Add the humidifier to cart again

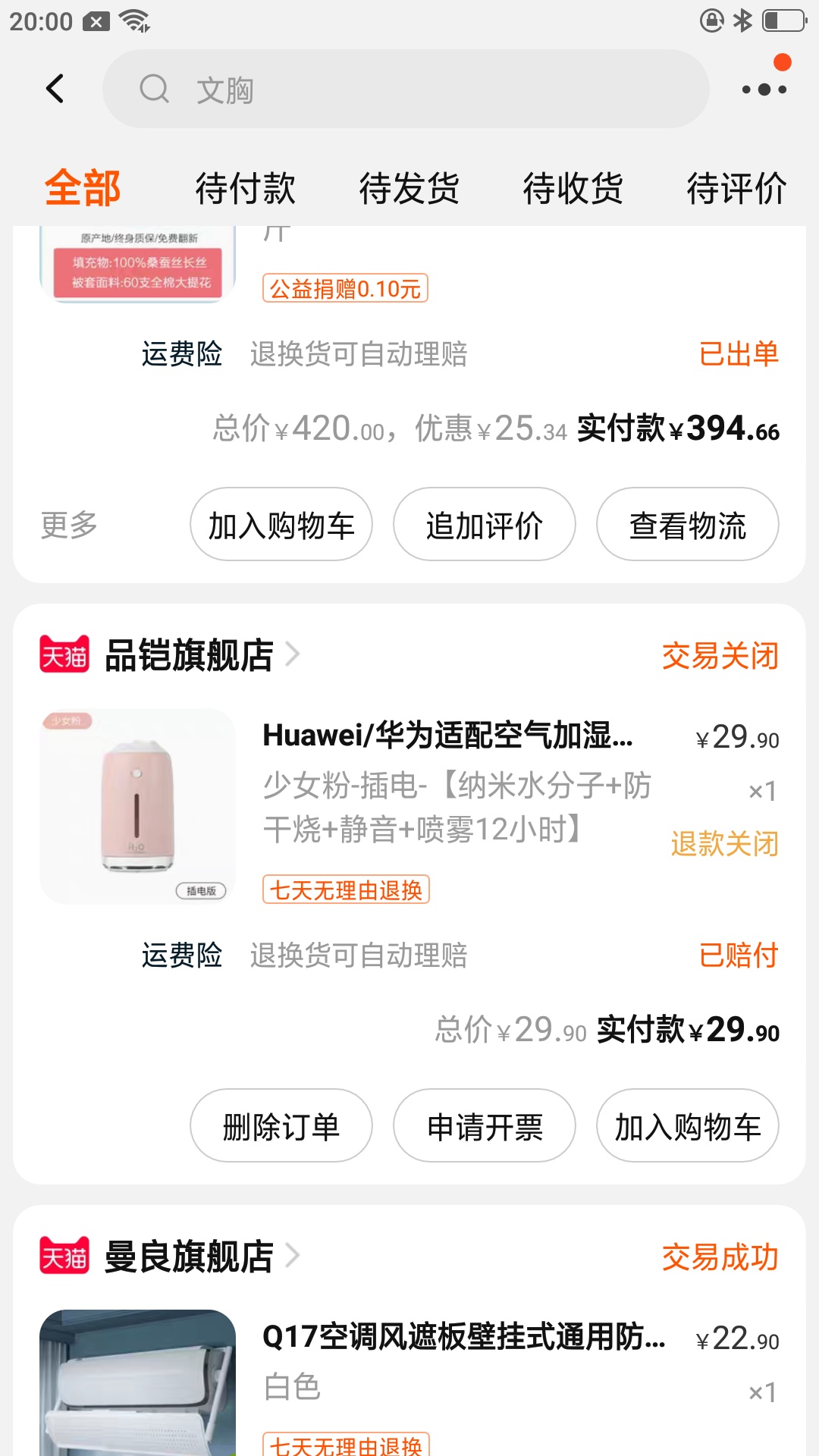pos(687,1126)
